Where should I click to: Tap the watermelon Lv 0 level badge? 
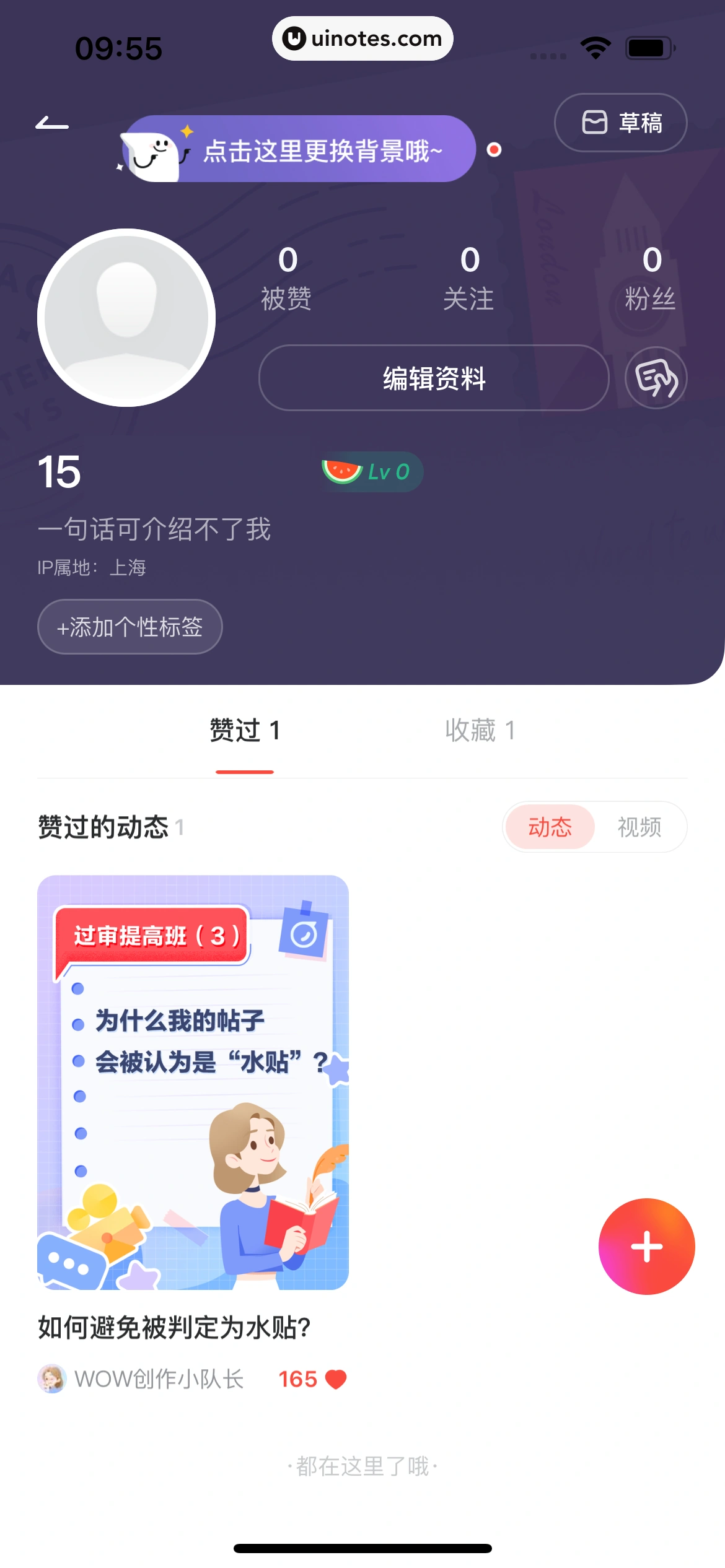pos(370,471)
